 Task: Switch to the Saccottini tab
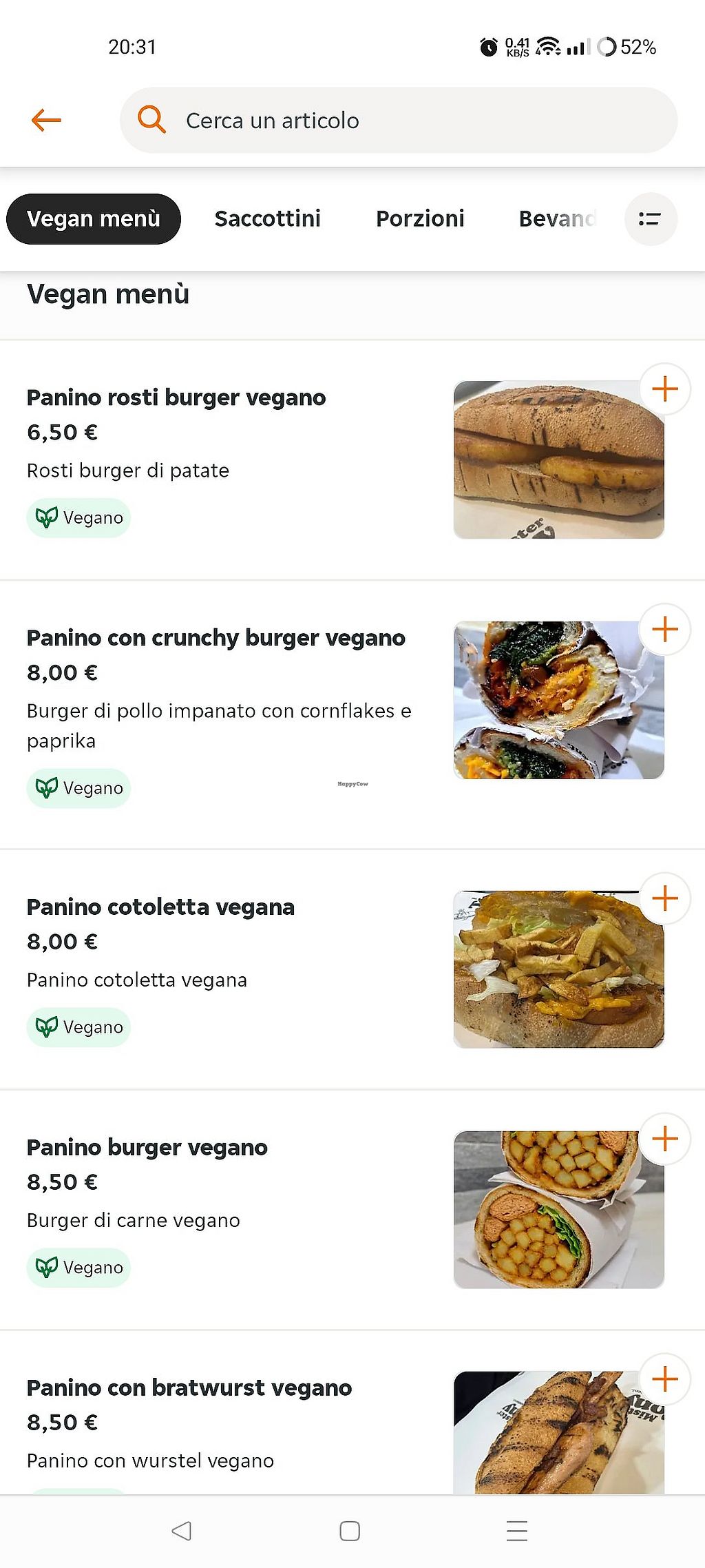click(267, 218)
